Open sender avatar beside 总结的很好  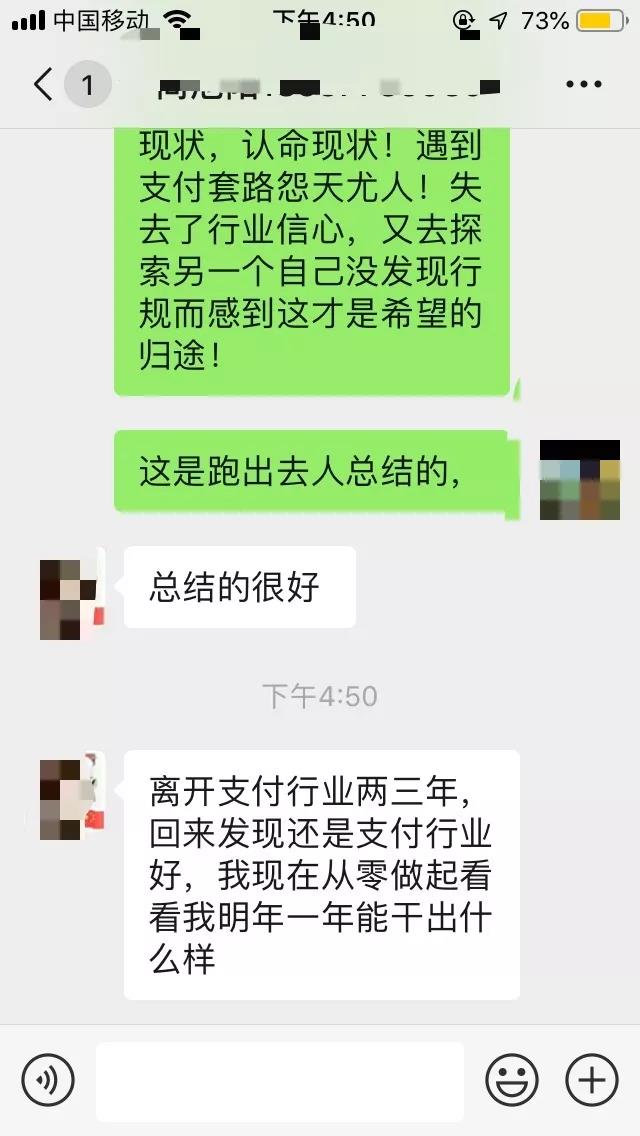72,599
